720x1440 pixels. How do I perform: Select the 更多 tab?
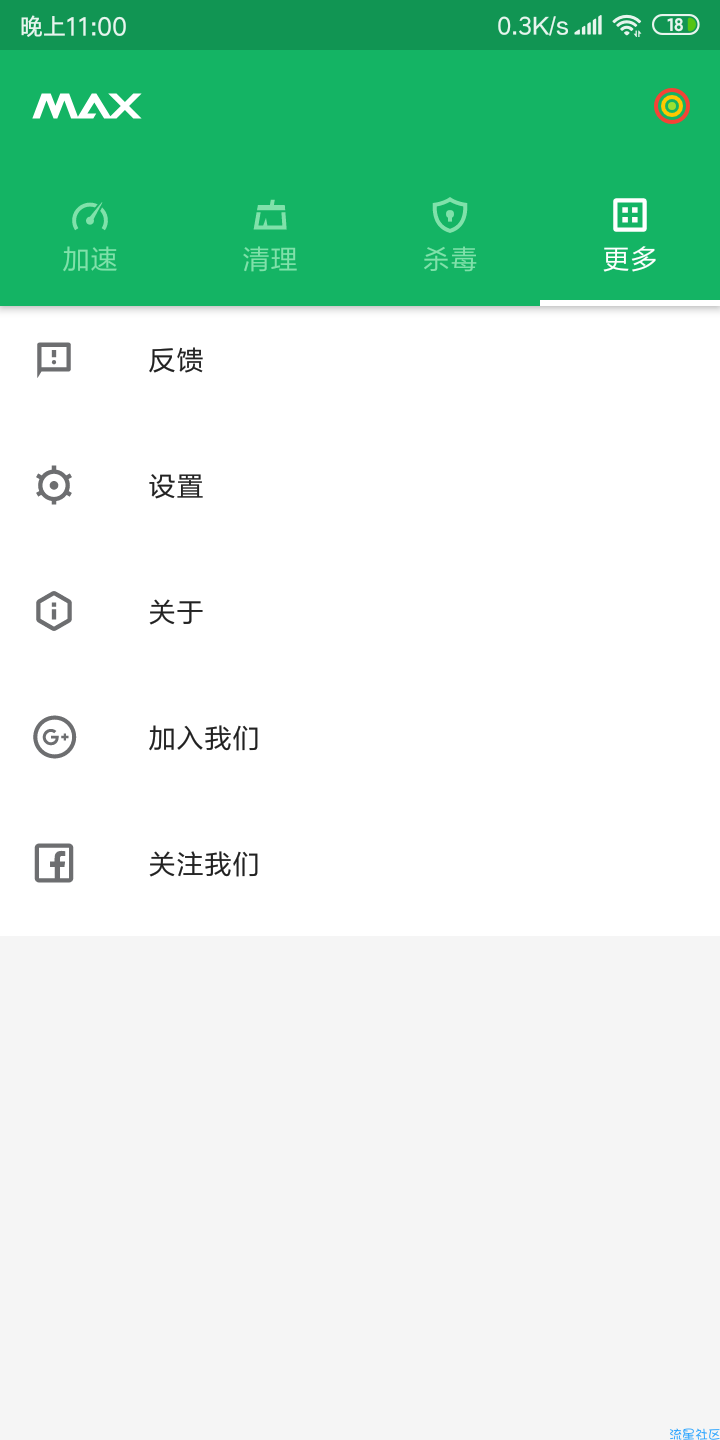click(x=630, y=237)
